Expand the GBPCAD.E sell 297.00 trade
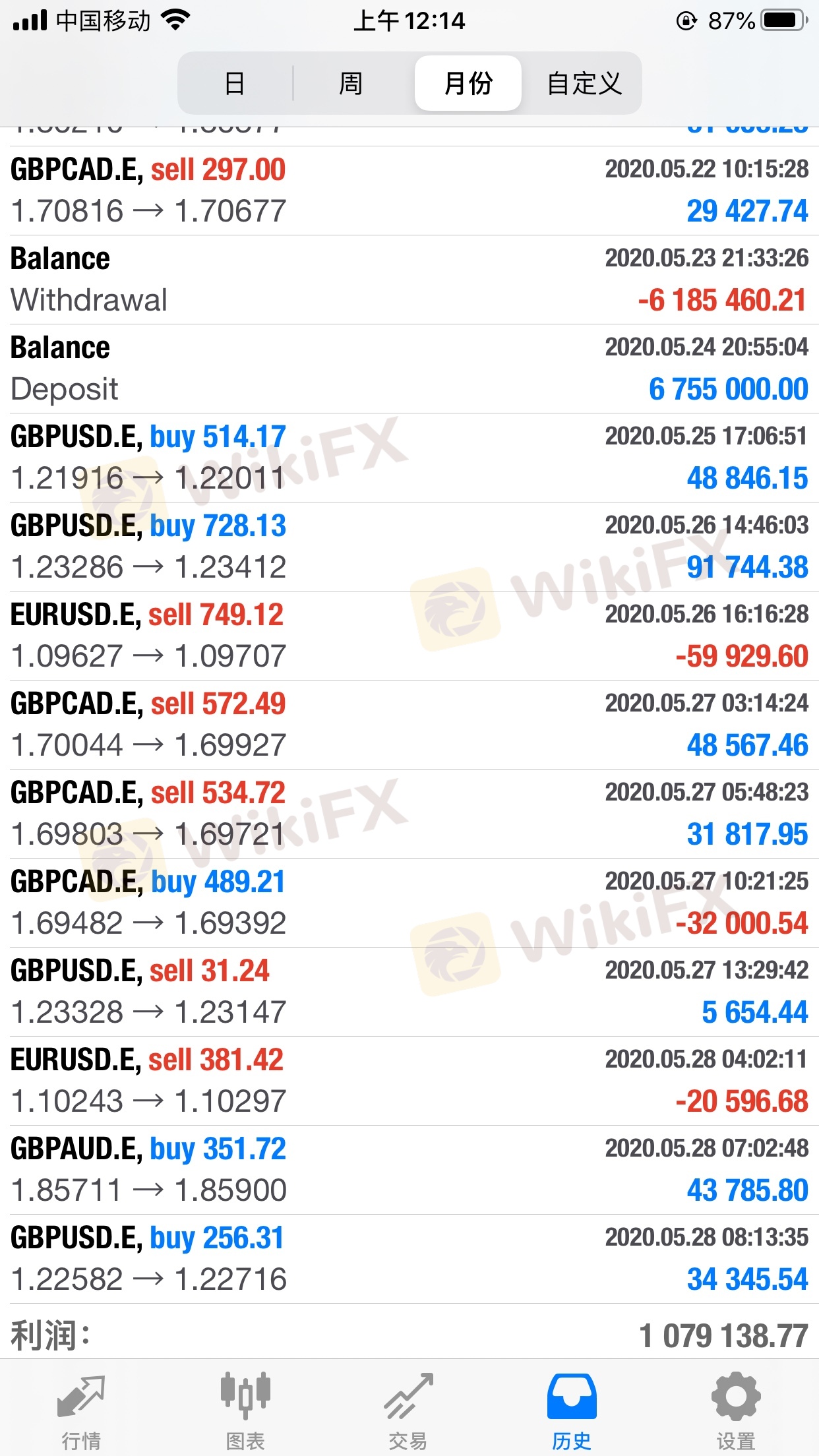 [x=409, y=191]
